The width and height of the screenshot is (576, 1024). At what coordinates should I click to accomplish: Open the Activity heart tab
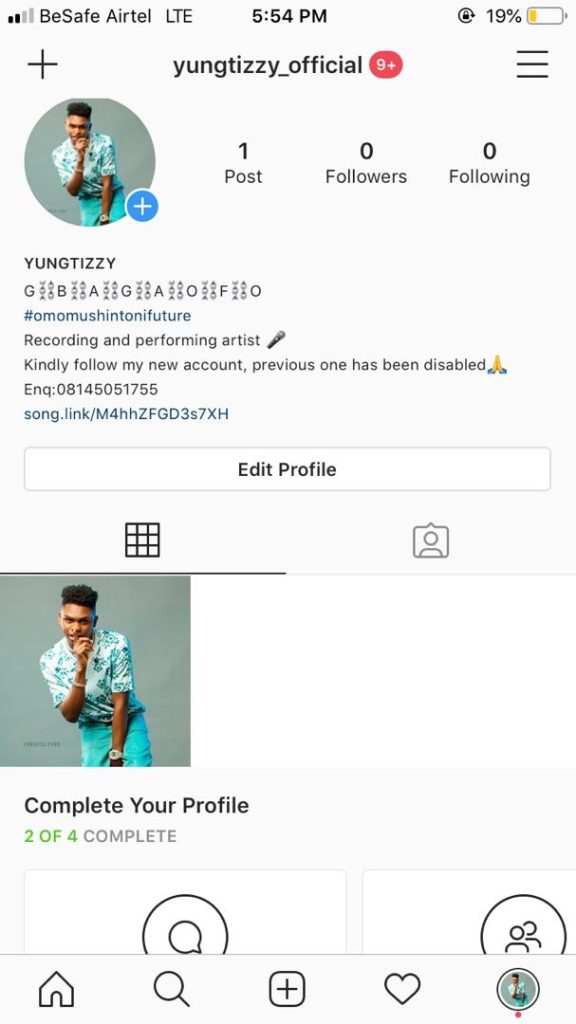pyautogui.click(x=402, y=989)
